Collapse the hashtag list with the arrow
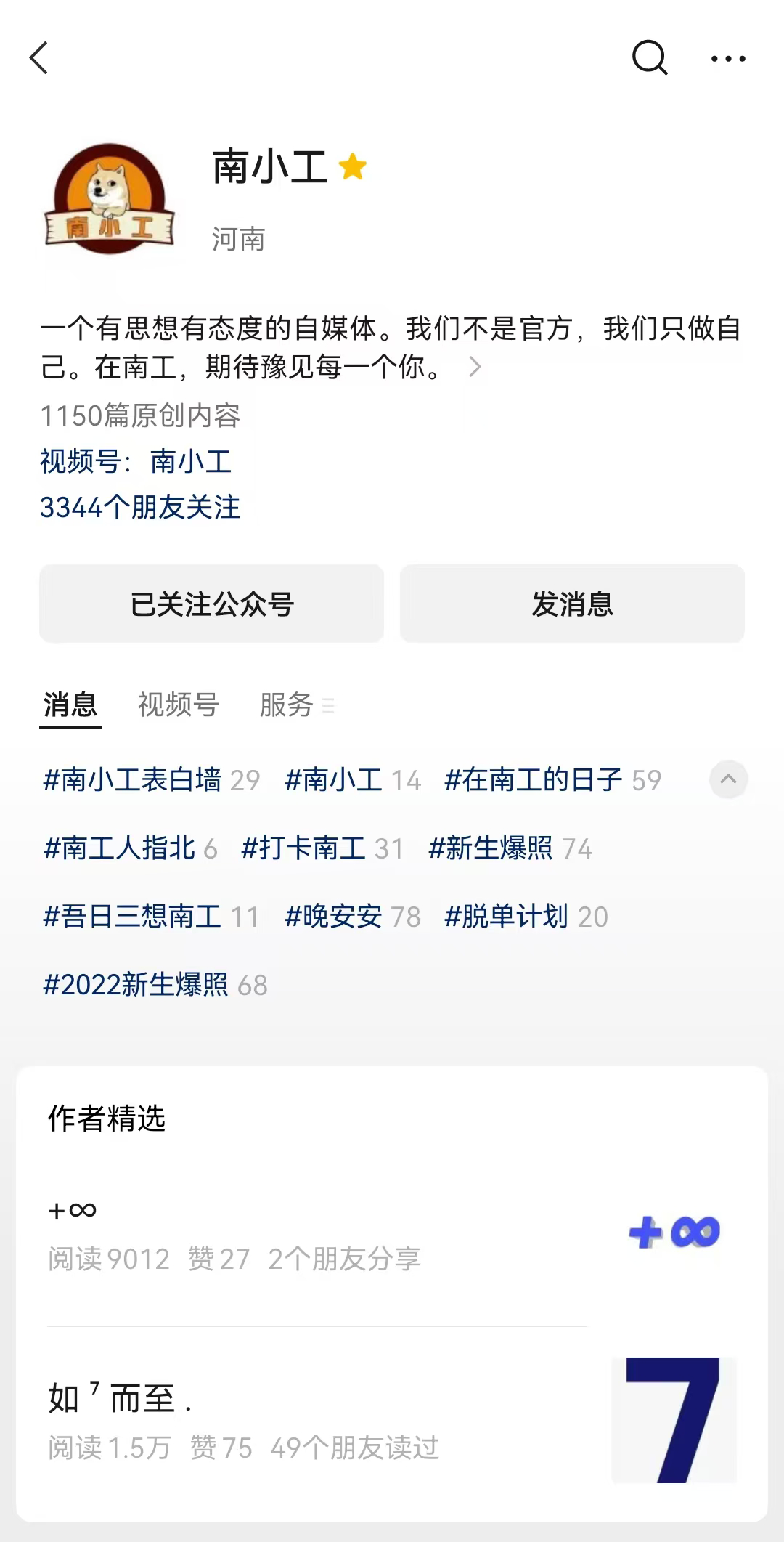This screenshot has height=1542, width=784. click(728, 779)
